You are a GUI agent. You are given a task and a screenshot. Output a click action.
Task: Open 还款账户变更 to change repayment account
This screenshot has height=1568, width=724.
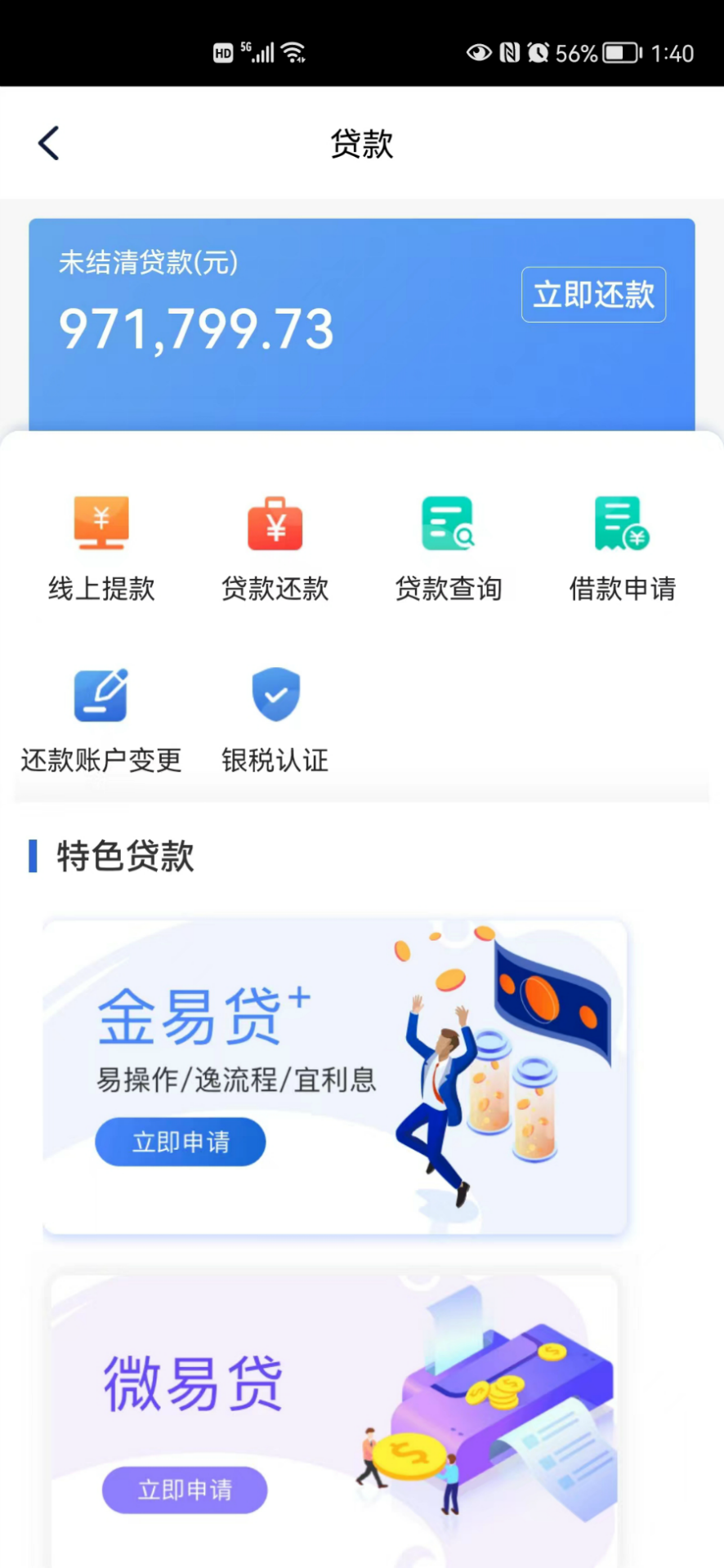pos(101,719)
